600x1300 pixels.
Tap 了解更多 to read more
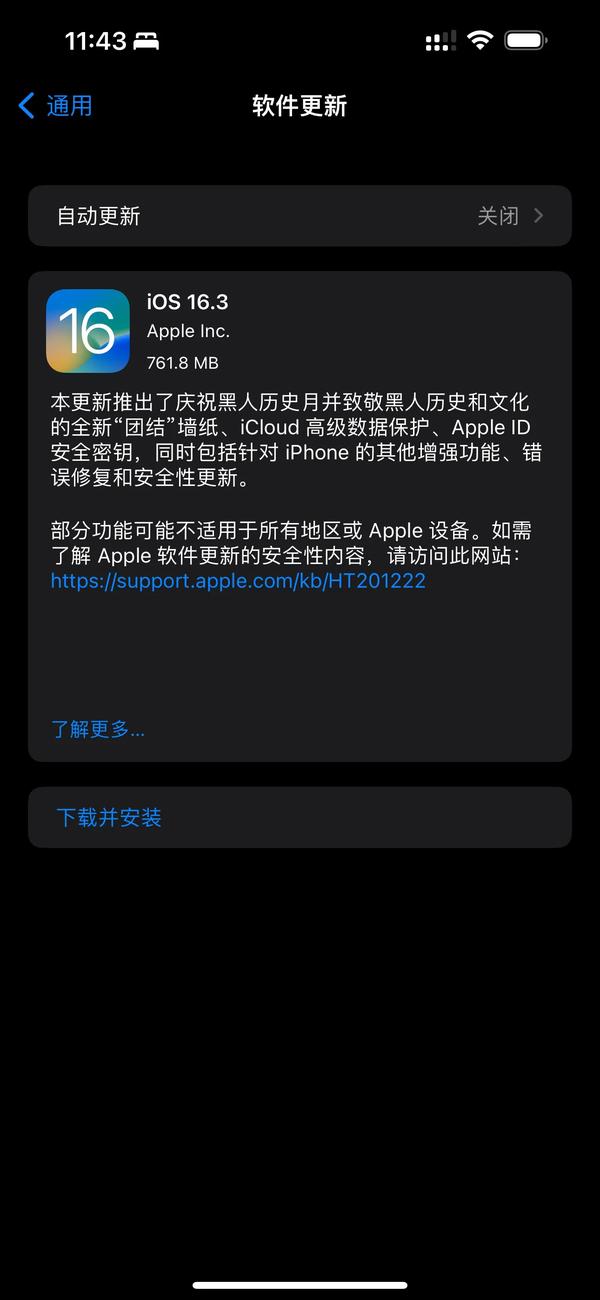[98, 729]
